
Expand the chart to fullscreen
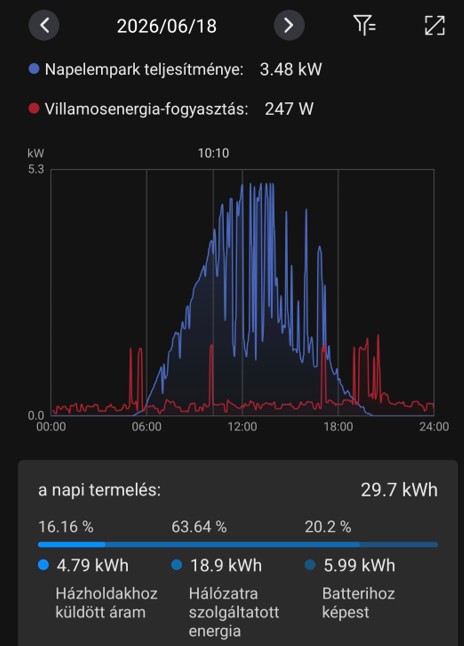pyautogui.click(x=435, y=26)
